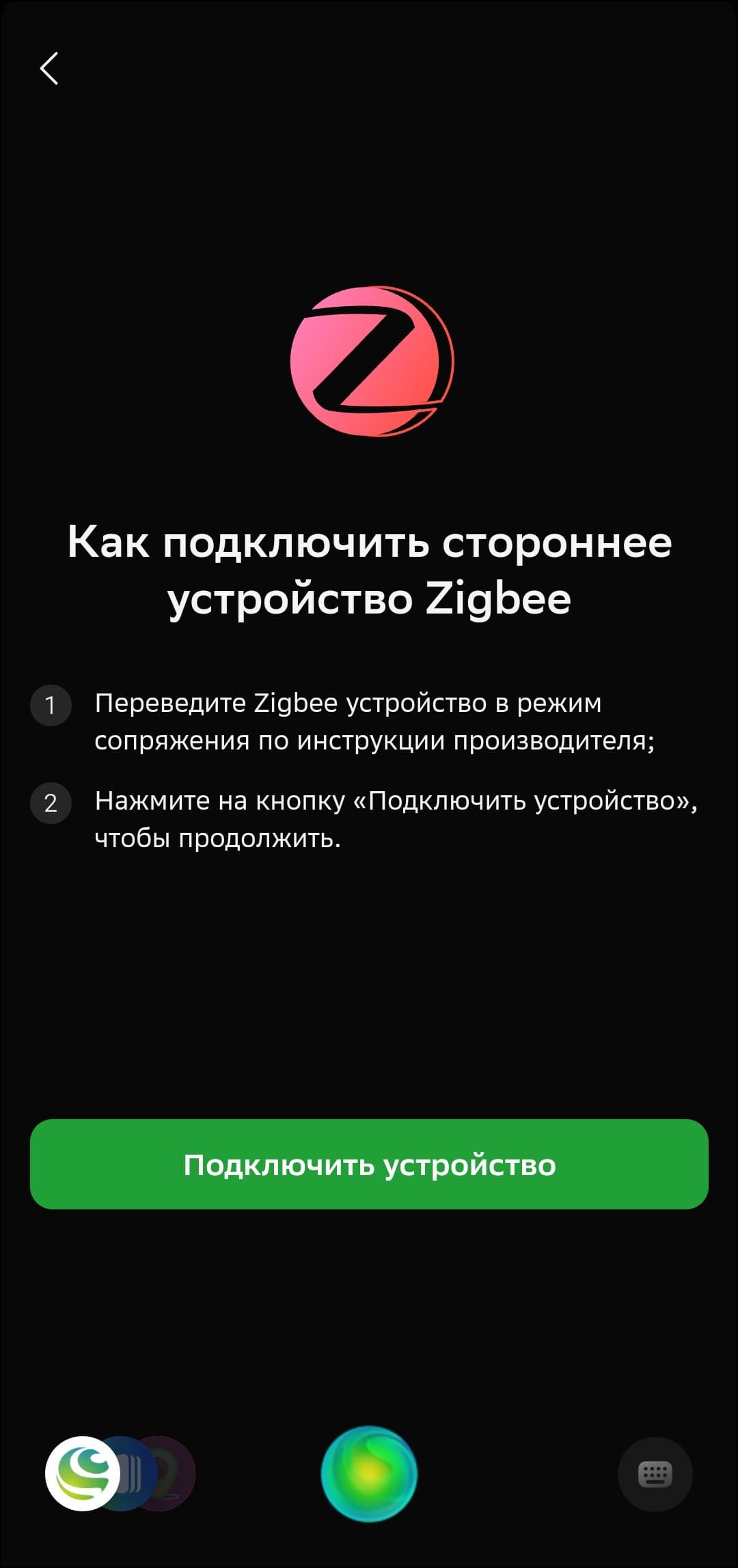This screenshot has height=1568, width=738.
Task: Open the keyboard input
Action: click(655, 1474)
